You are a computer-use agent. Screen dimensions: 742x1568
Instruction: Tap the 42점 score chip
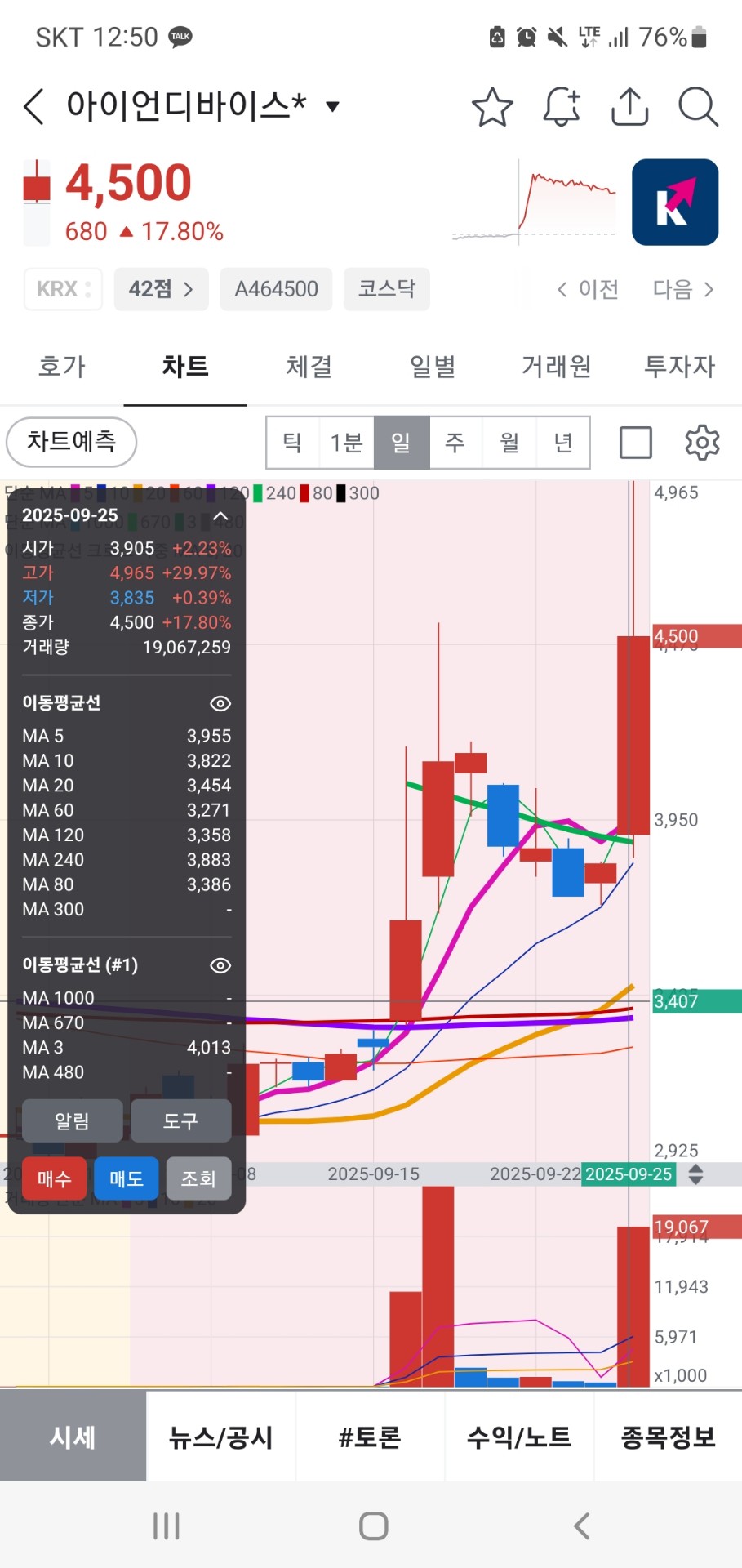(x=161, y=289)
